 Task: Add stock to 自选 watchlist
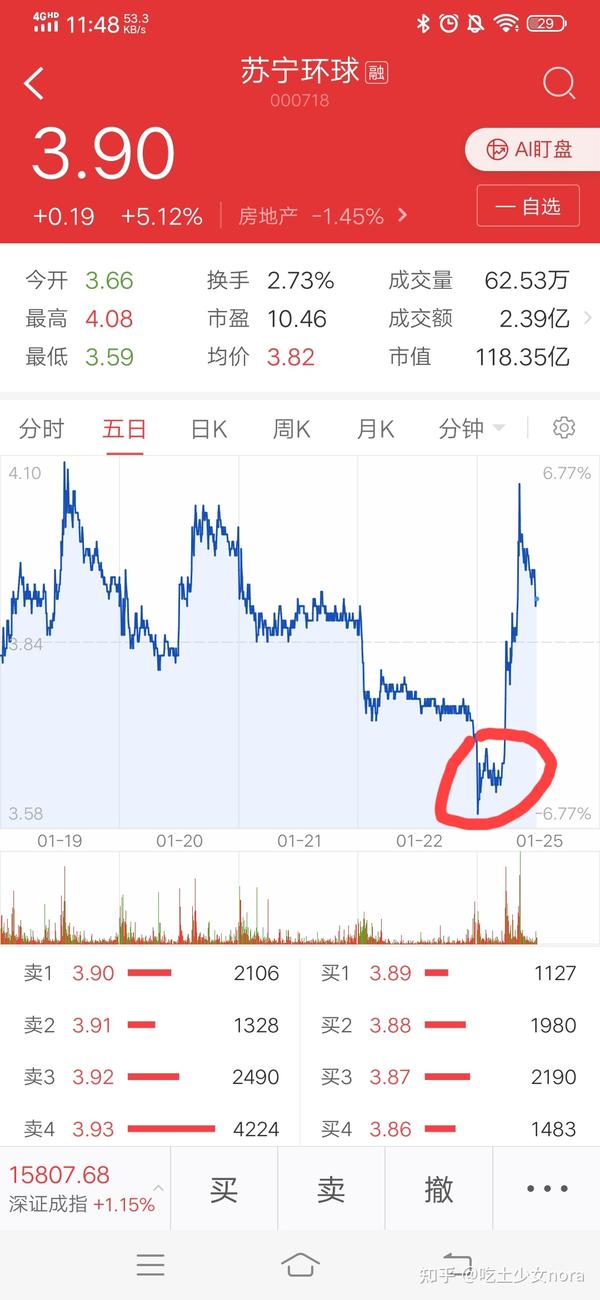[x=528, y=207]
